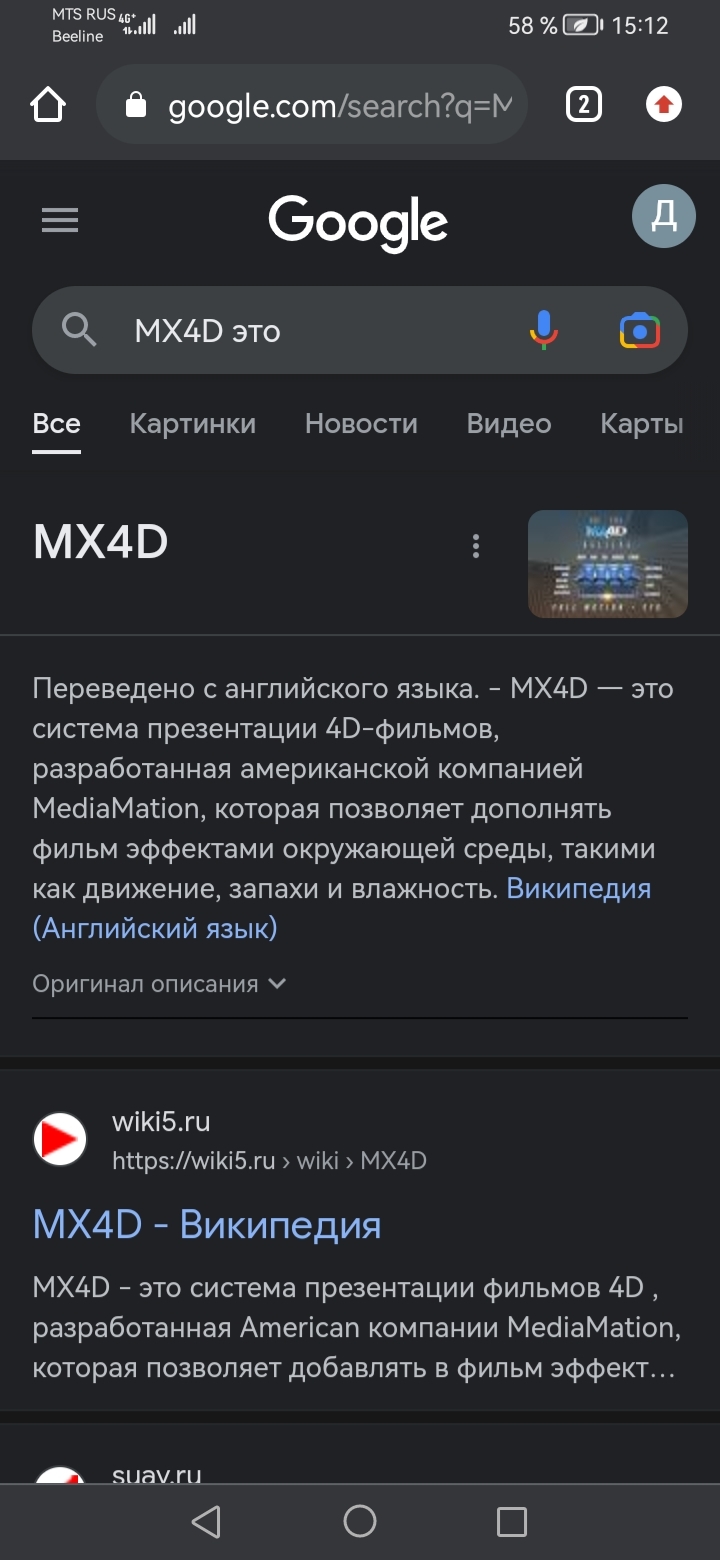Open the Google account avatar

point(663,216)
